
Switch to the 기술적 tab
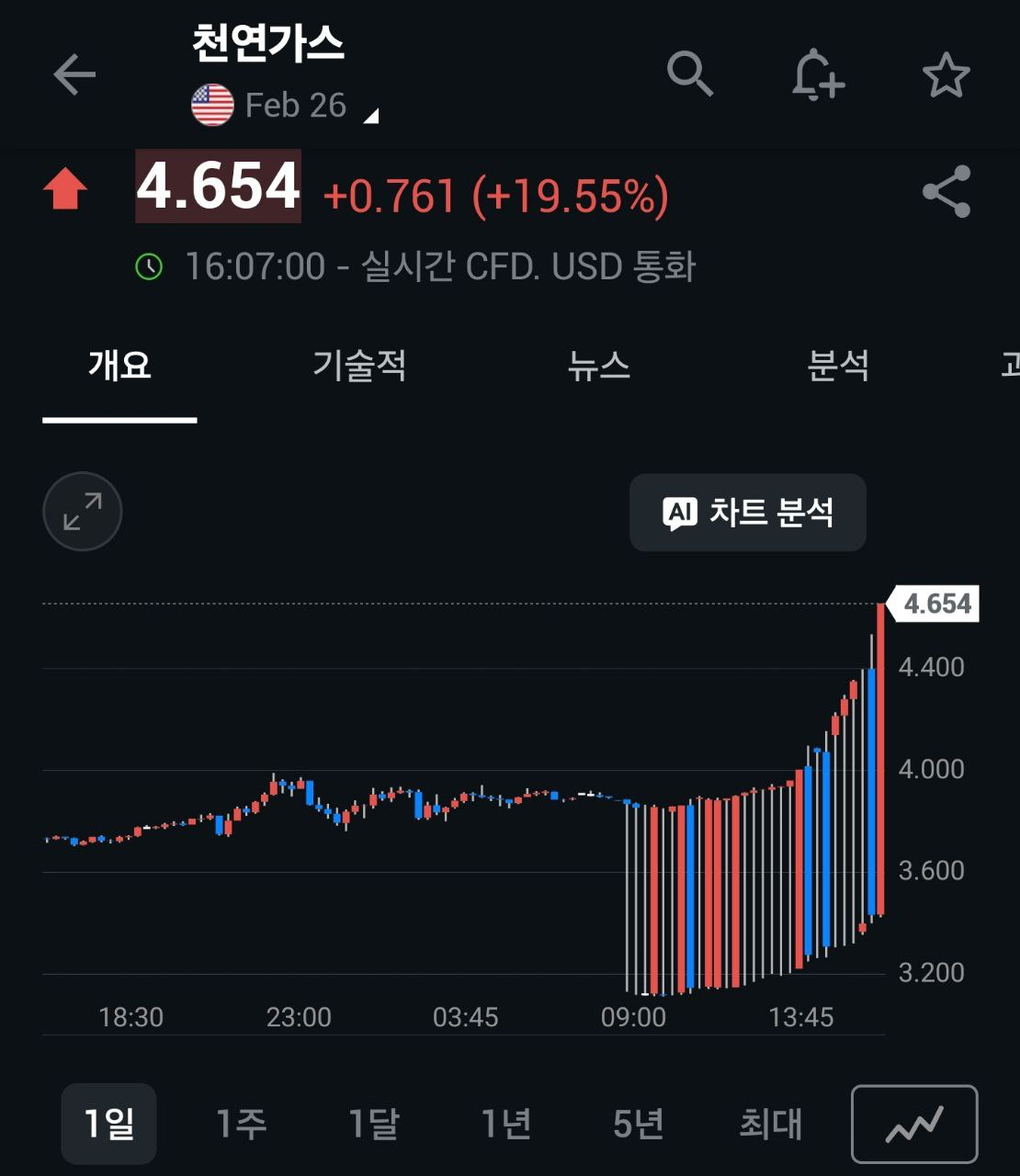pos(359,366)
